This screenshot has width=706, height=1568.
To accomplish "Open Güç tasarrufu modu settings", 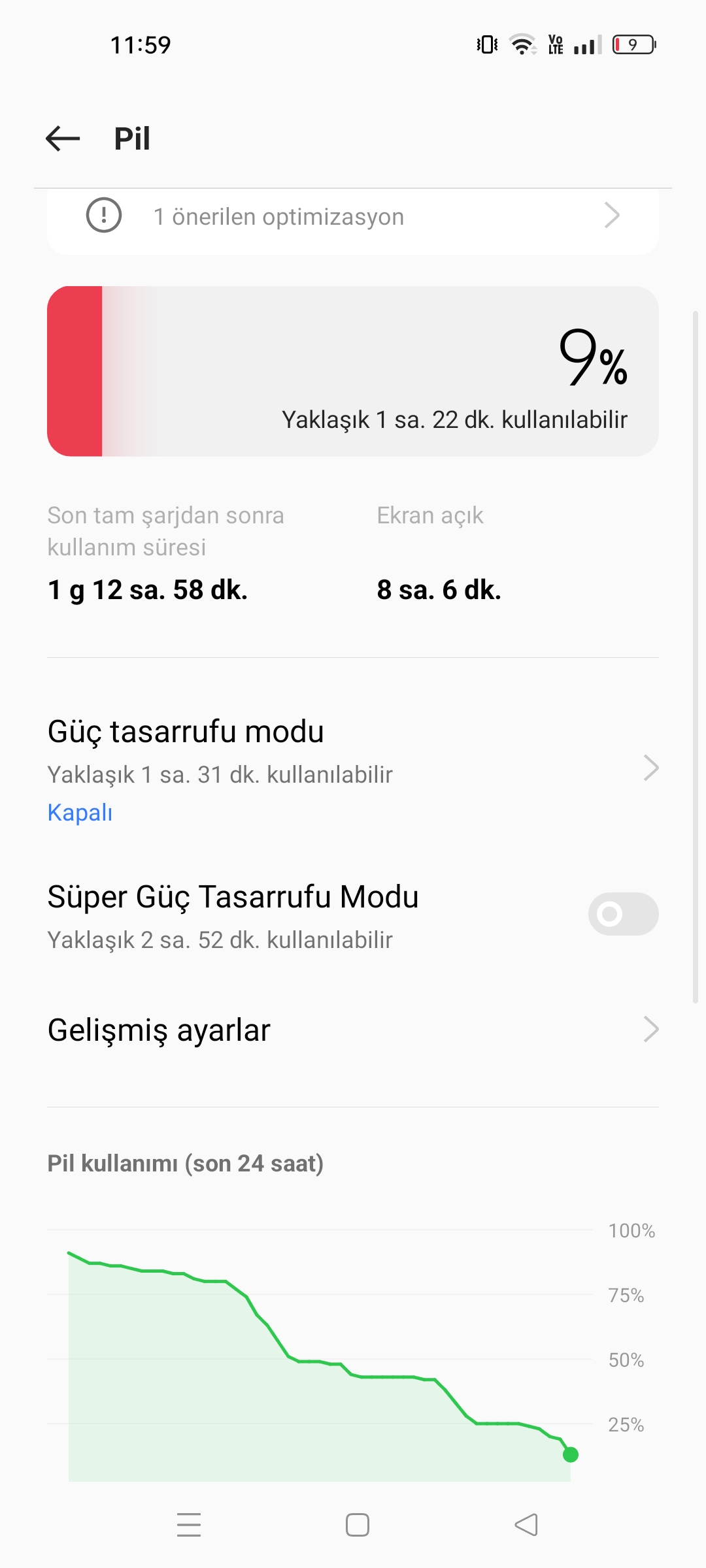I will point(353,768).
